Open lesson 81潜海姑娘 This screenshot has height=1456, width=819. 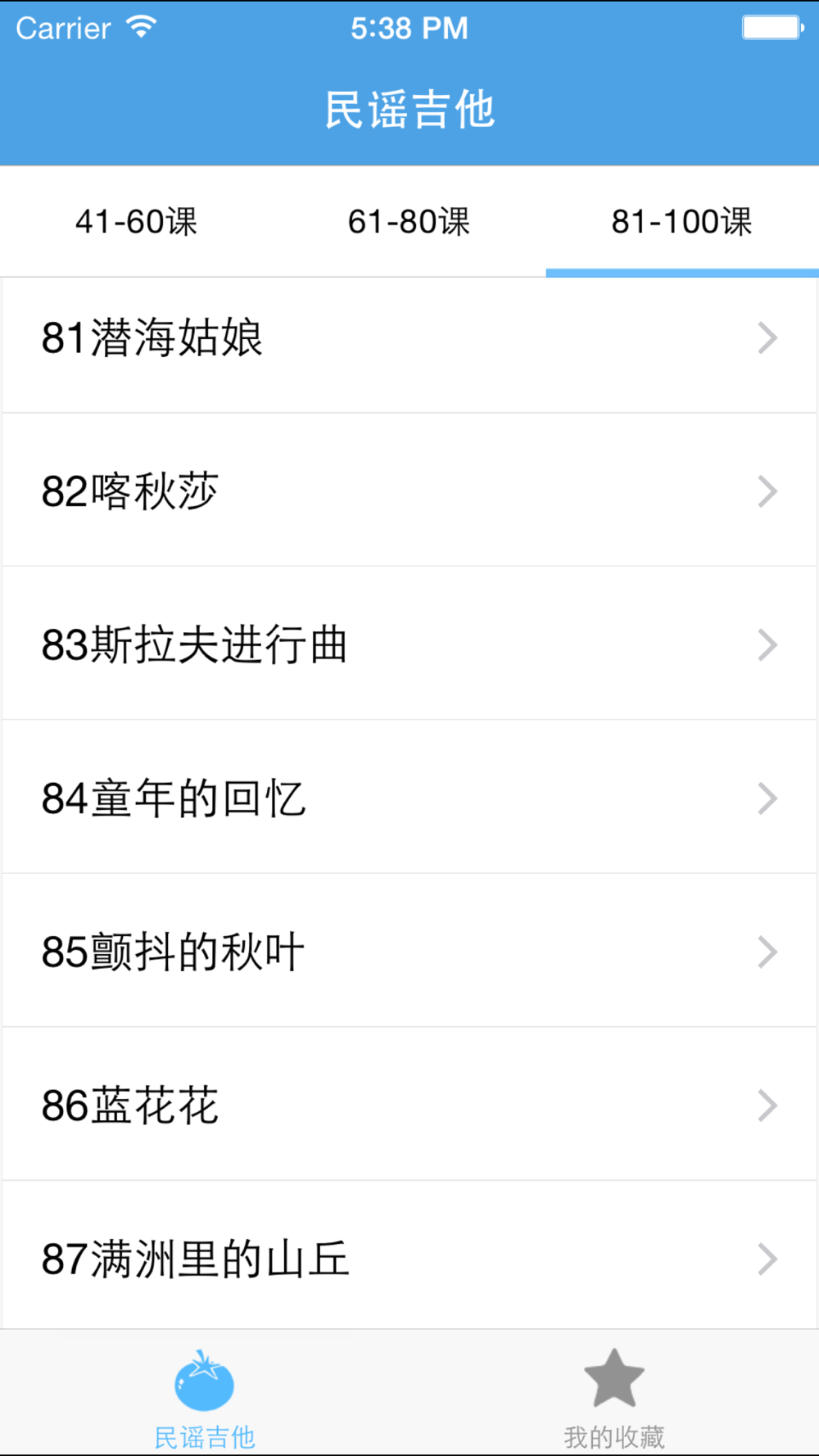[409, 338]
